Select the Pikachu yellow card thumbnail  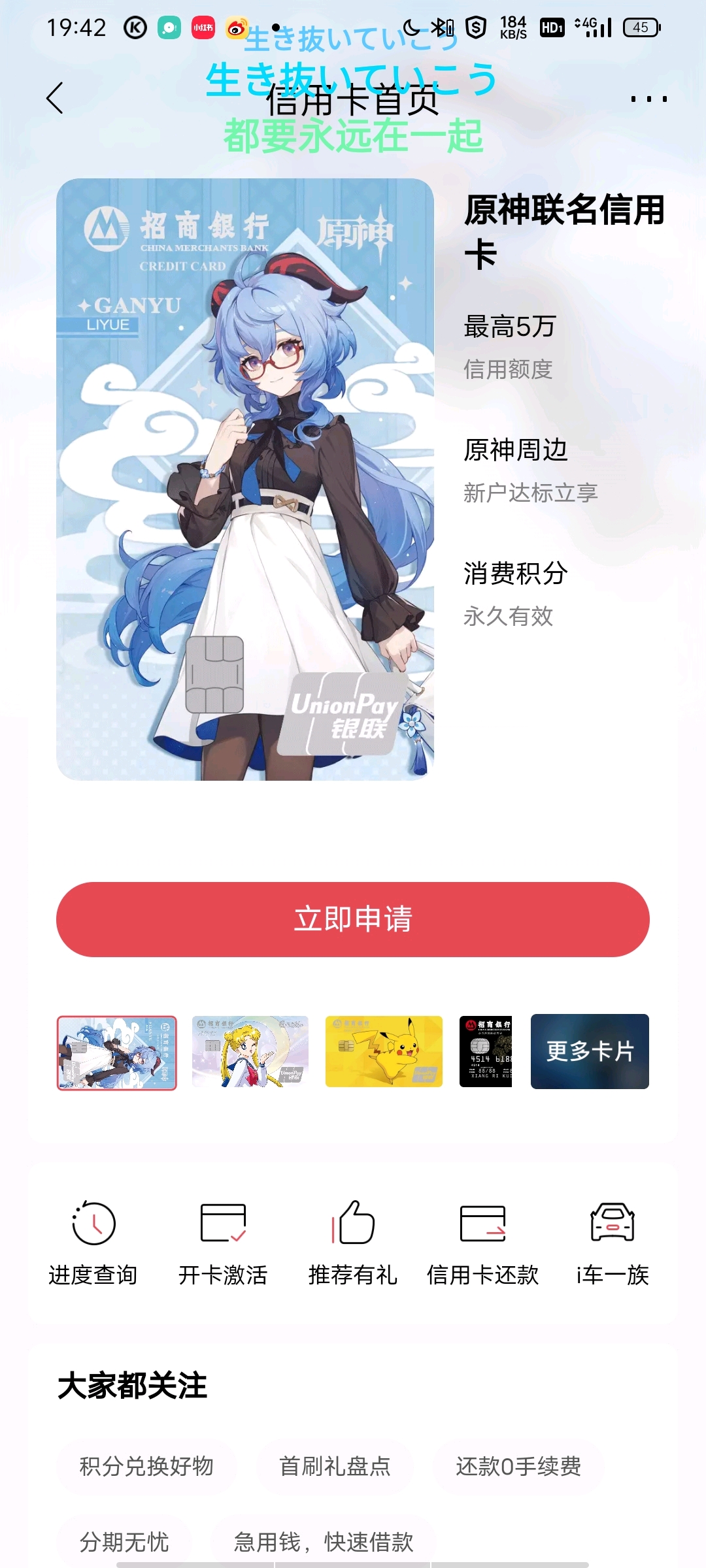(384, 1051)
